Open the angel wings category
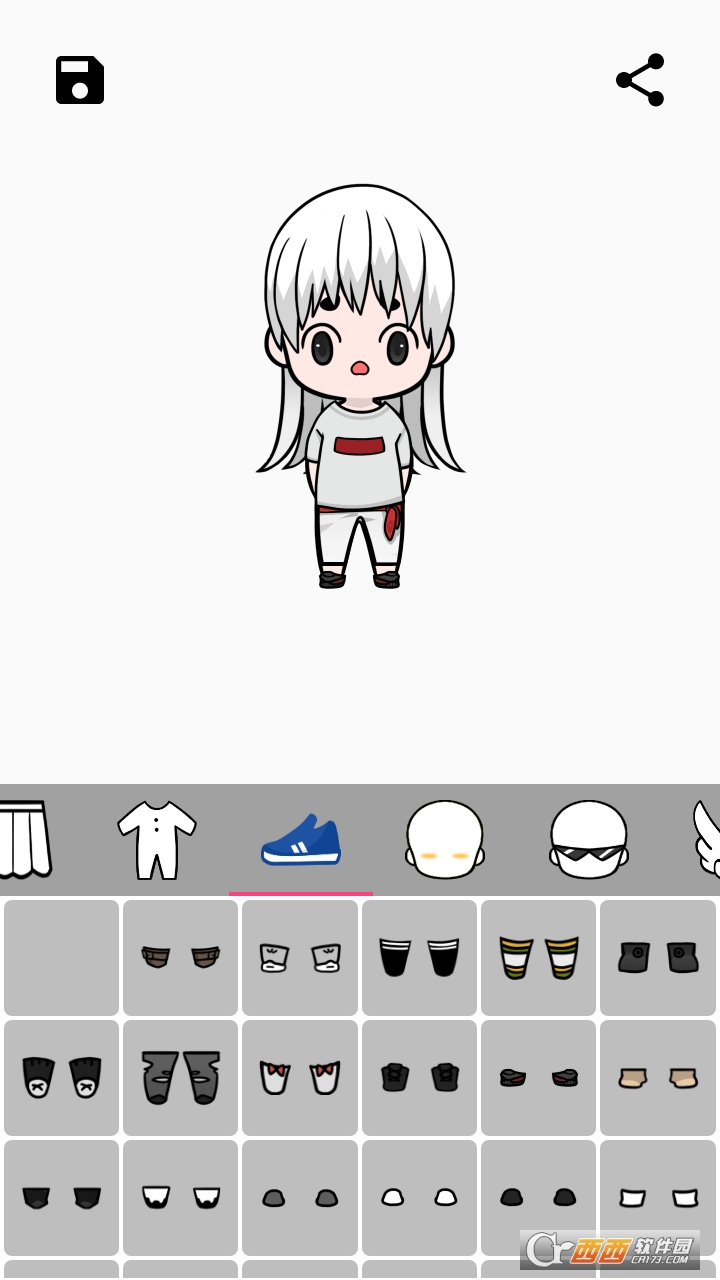 coord(710,840)
